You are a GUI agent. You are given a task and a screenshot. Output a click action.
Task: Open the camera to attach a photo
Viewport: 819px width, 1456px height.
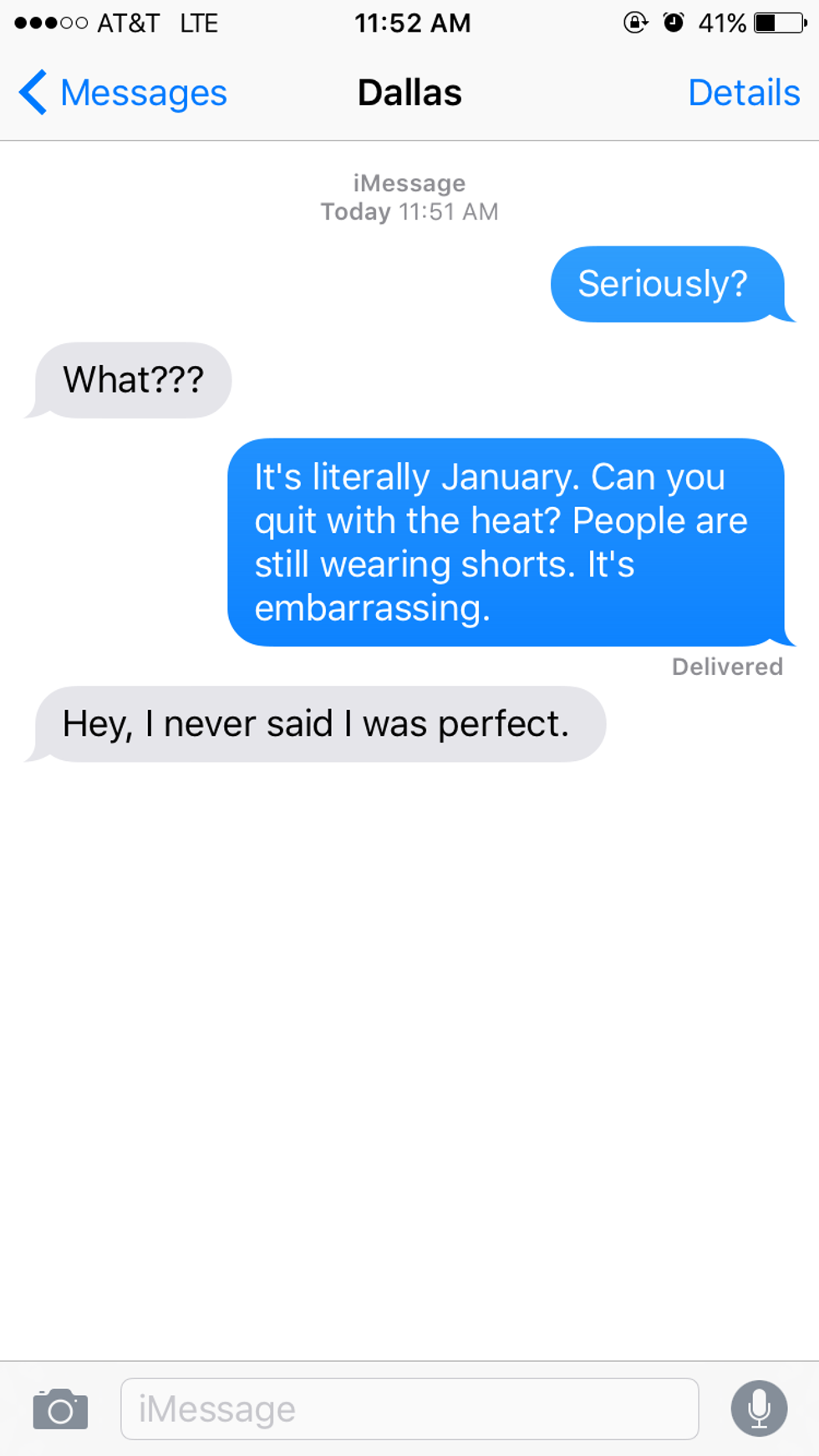[60, 1409]
